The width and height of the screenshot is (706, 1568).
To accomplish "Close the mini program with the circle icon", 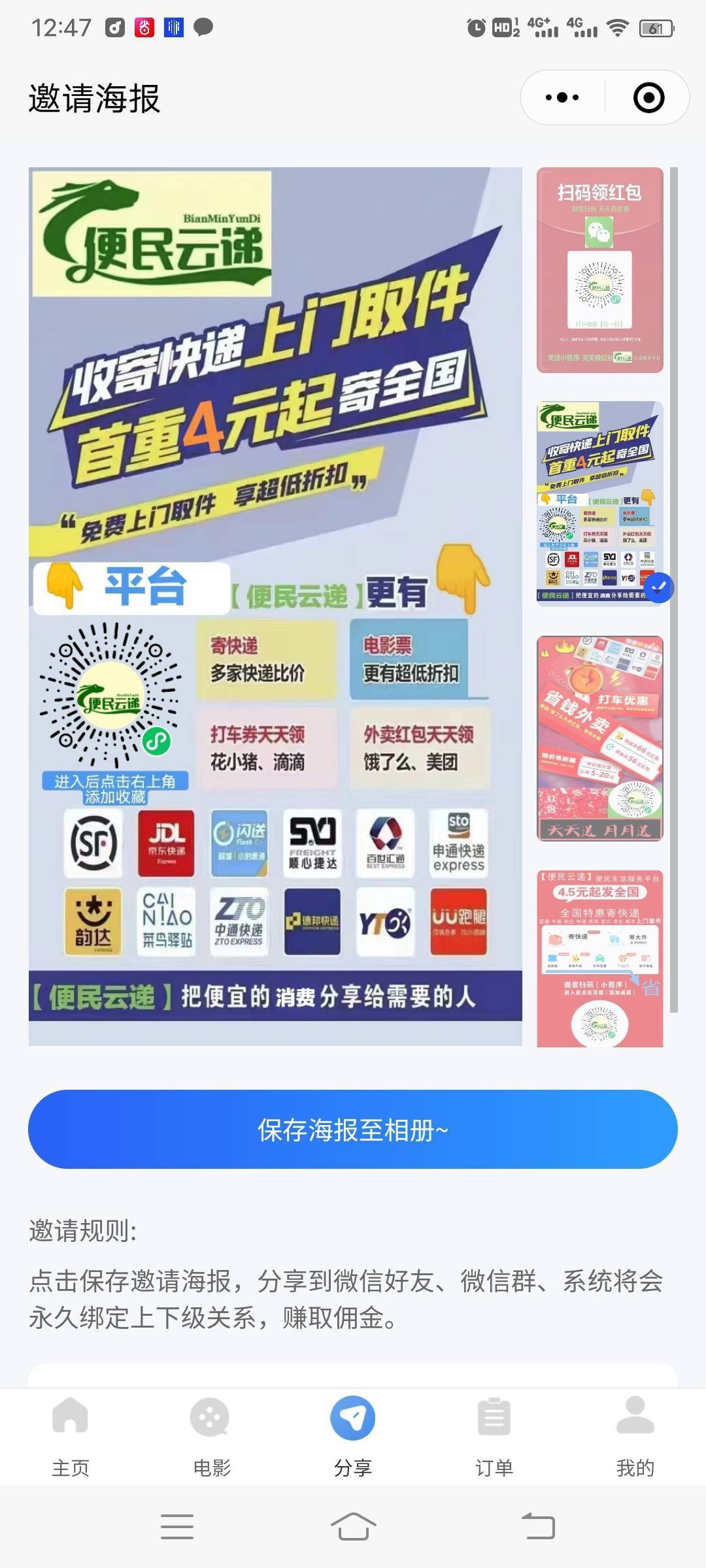I will pyautogui.click(x=648, y=98).
